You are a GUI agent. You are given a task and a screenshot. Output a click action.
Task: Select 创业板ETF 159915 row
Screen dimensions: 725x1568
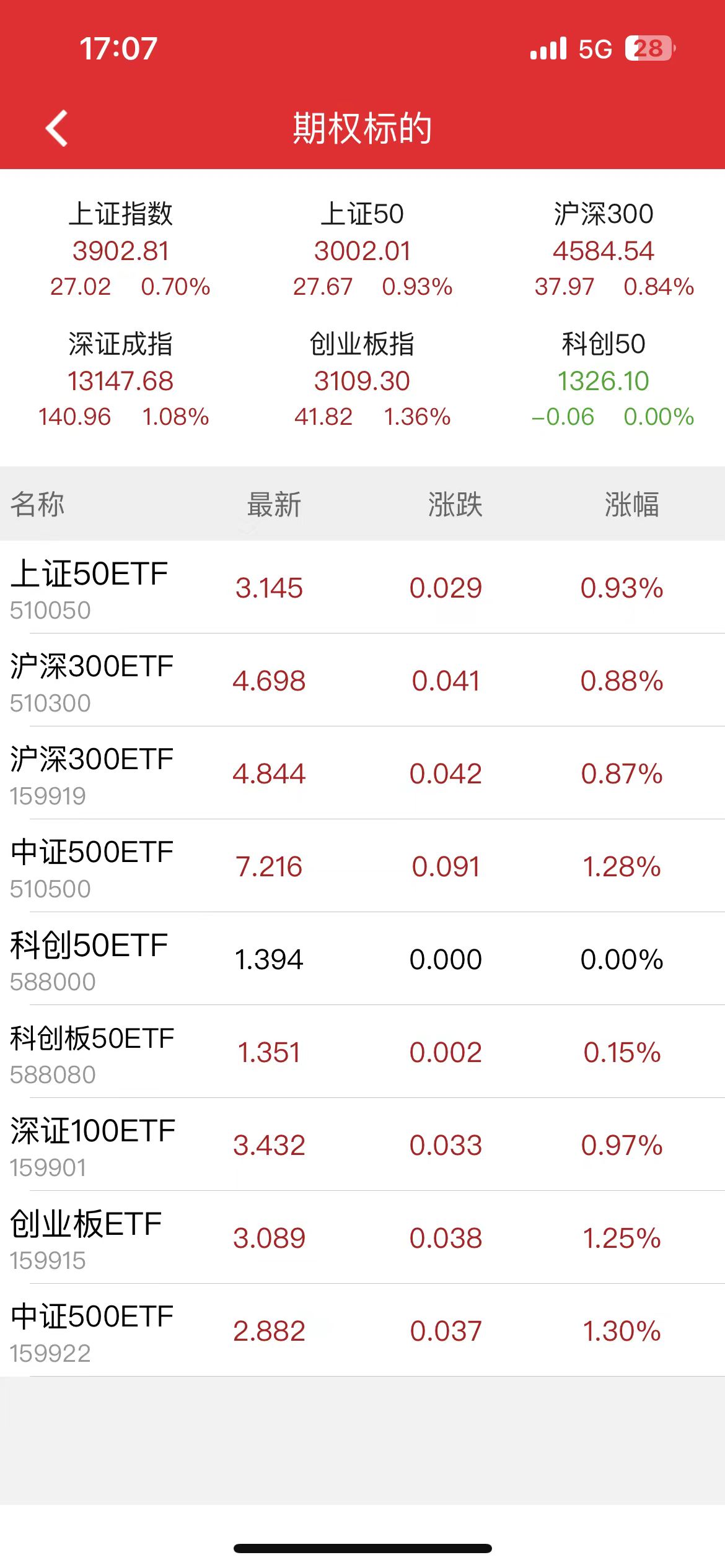pyautogui.click(x=362, y=1238)
